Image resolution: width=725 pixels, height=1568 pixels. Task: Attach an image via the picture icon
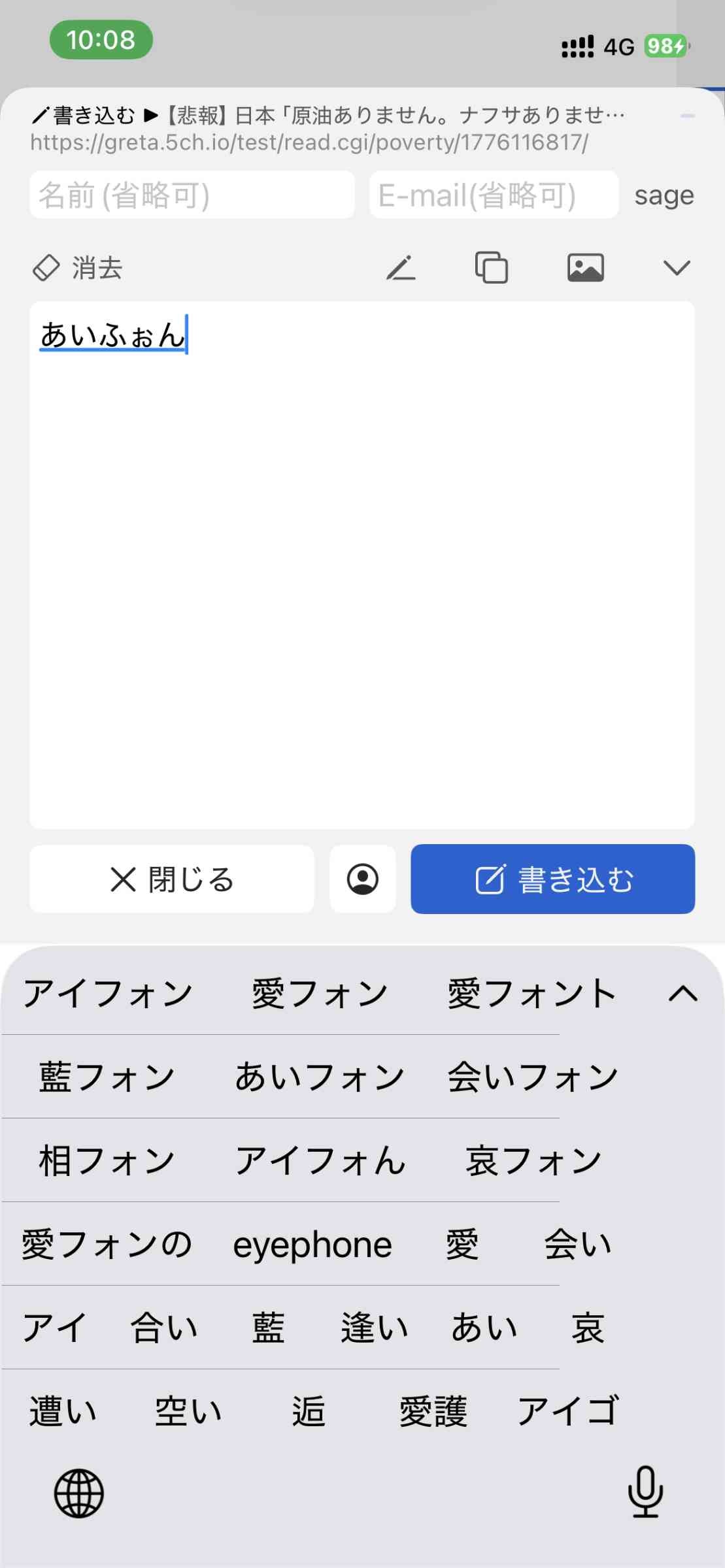(585, 268)
